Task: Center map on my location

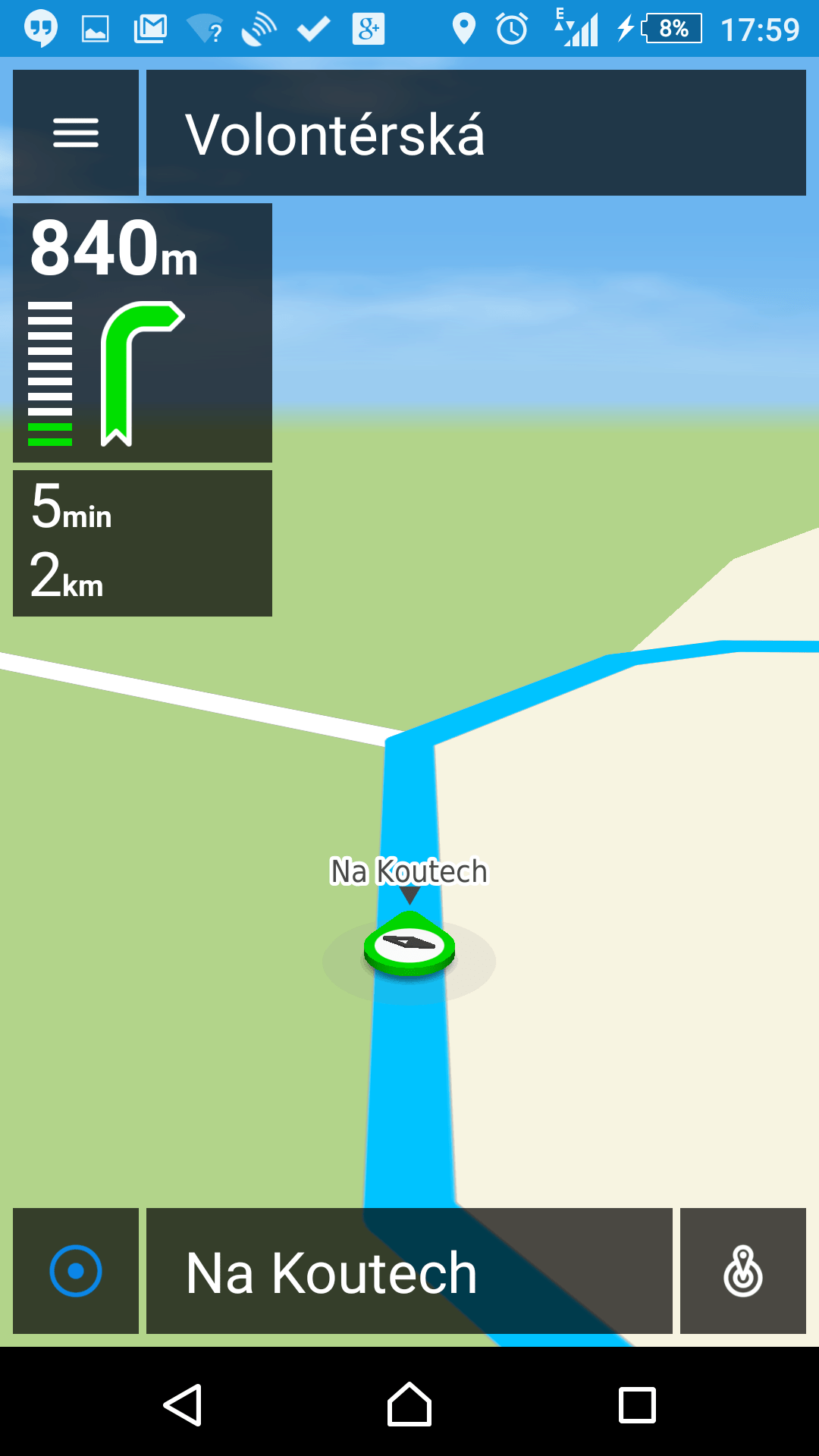Action: [x=76, y=1271]
